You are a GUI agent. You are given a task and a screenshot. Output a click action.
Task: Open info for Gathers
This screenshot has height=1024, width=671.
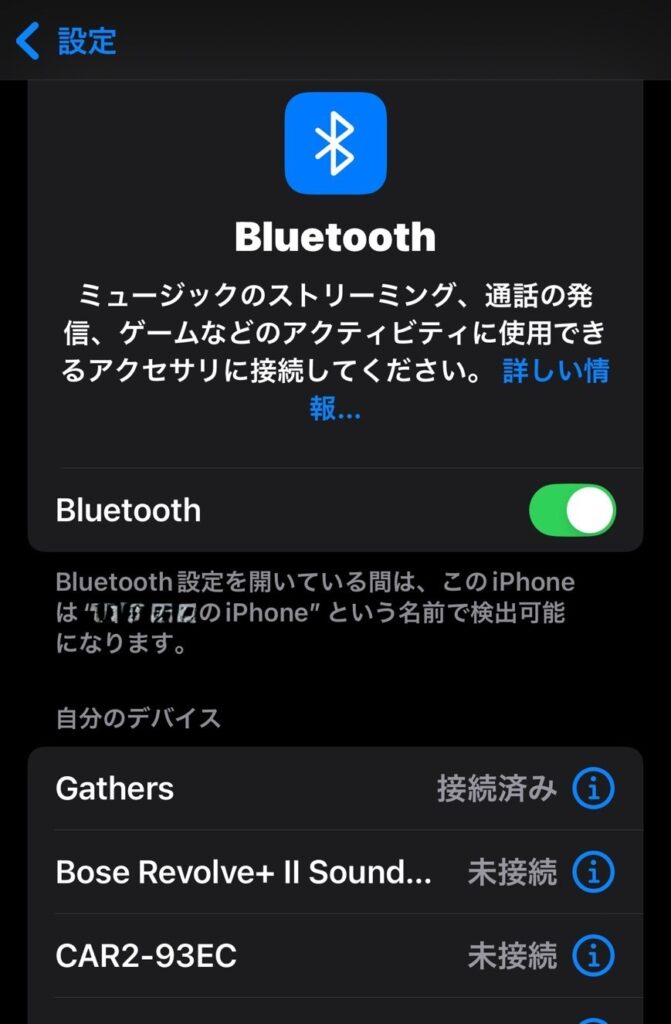tap(593, 789)
